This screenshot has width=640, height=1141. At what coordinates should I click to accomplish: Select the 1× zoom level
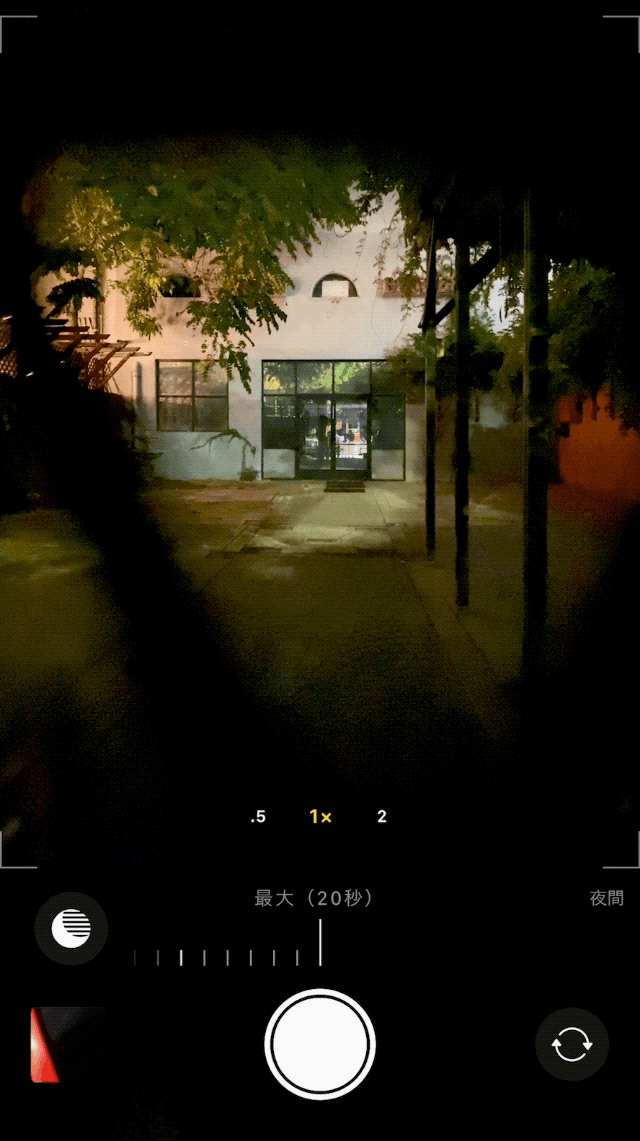pos(320,817)
